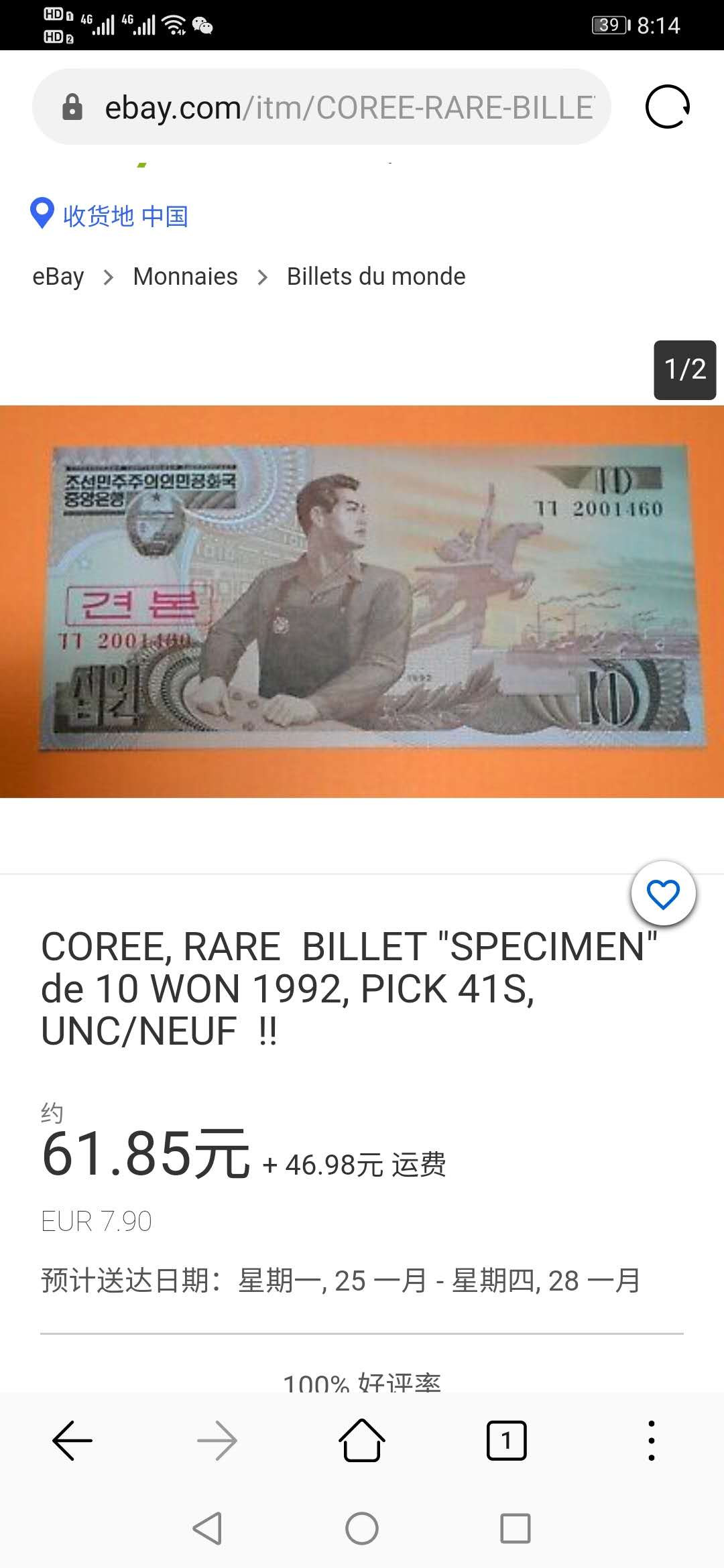This screenshot has width=724, height=1568.
Task: Open the eBay breadcrumb link
Action: coord(58,277)
